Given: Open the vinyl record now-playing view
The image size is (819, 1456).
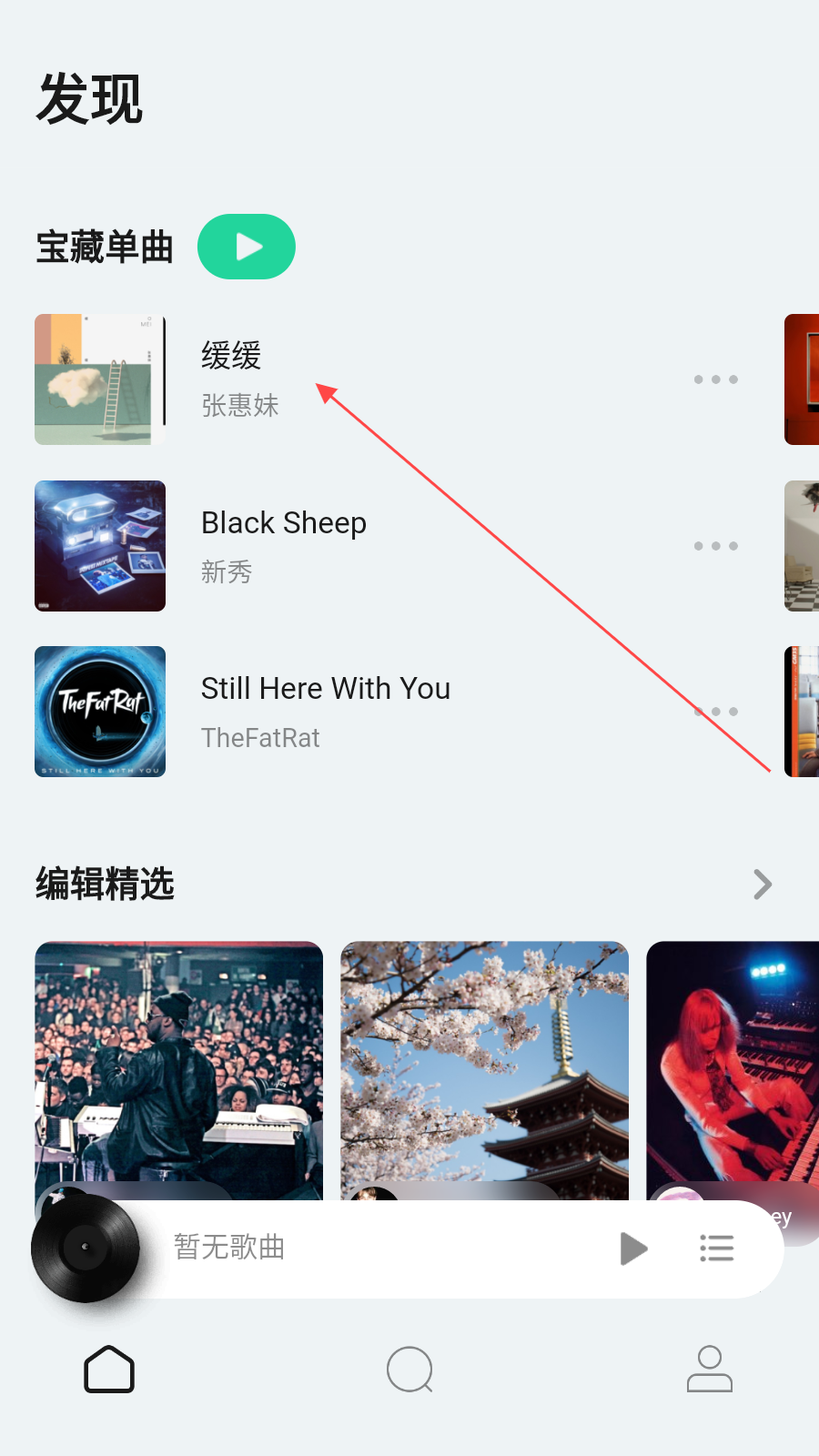Looking at the screenshot, I should pyautogui.click(x=86, y=1248).
